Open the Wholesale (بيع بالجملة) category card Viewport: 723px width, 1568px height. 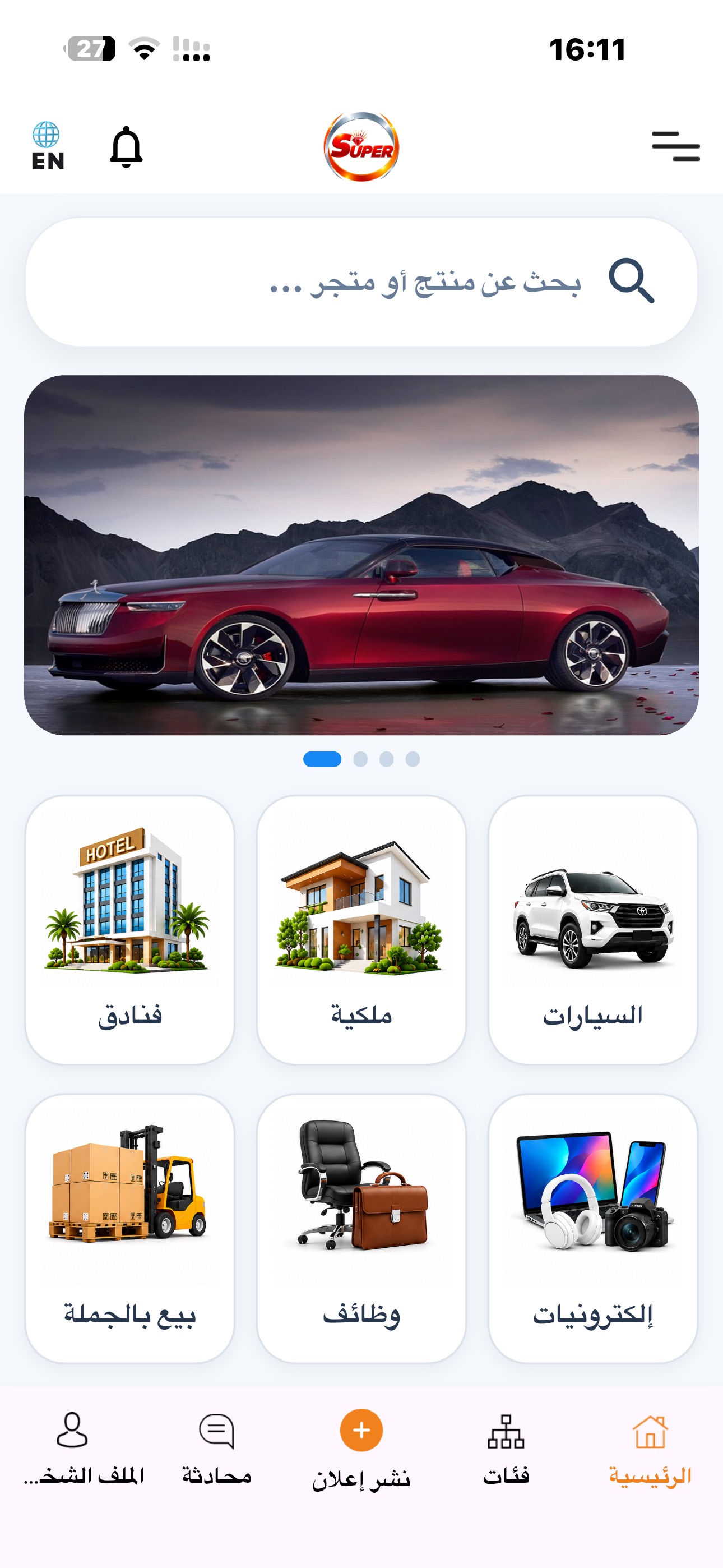[129, 1228]
